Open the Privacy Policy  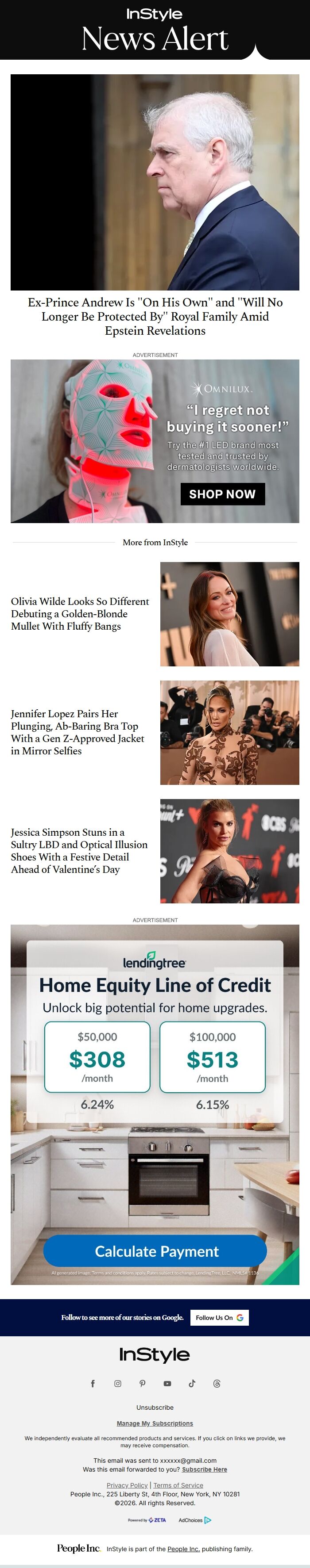(x=127, y=1485)
